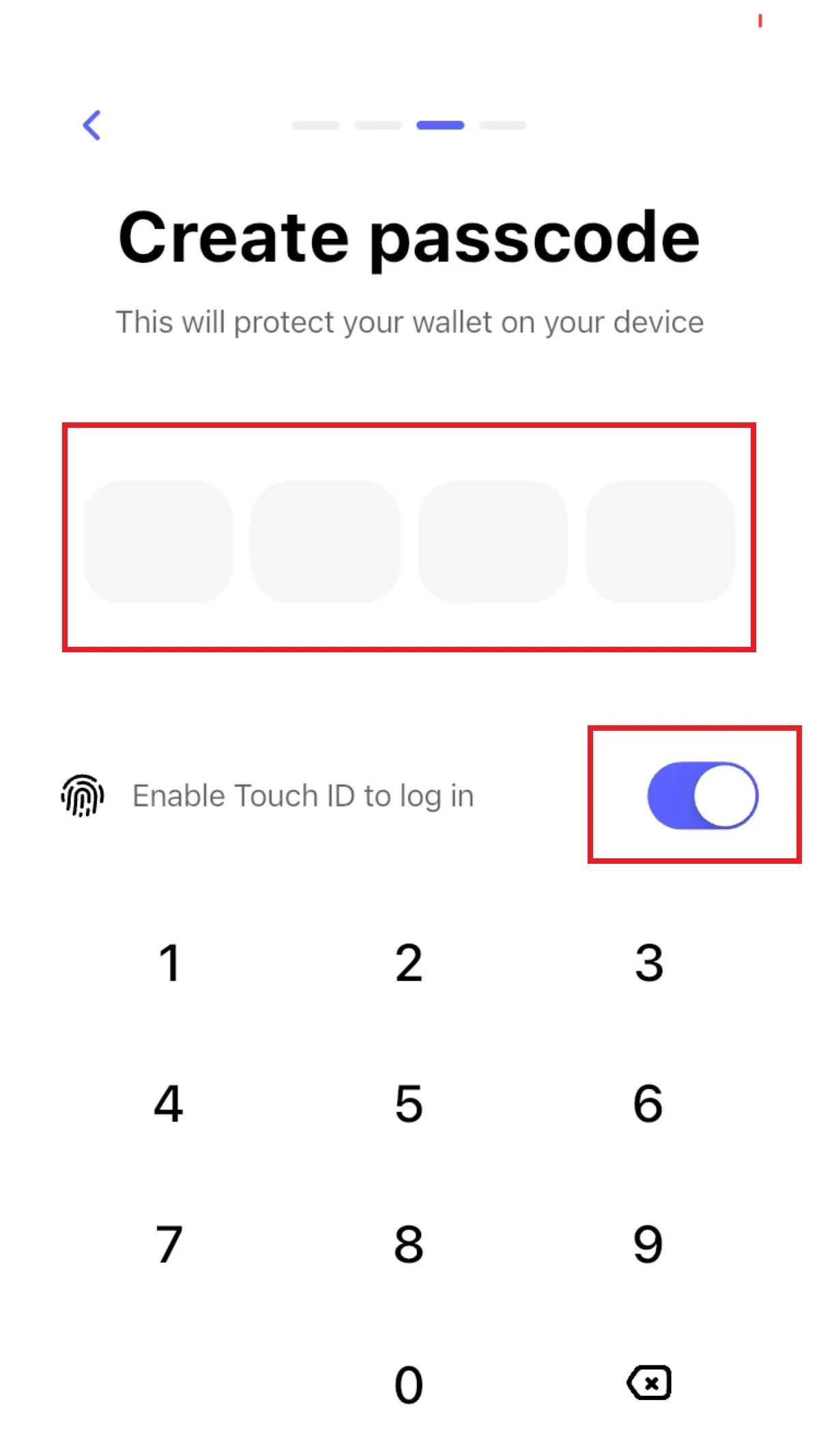Tap number 7 on the keypad

coord(169,1244)
